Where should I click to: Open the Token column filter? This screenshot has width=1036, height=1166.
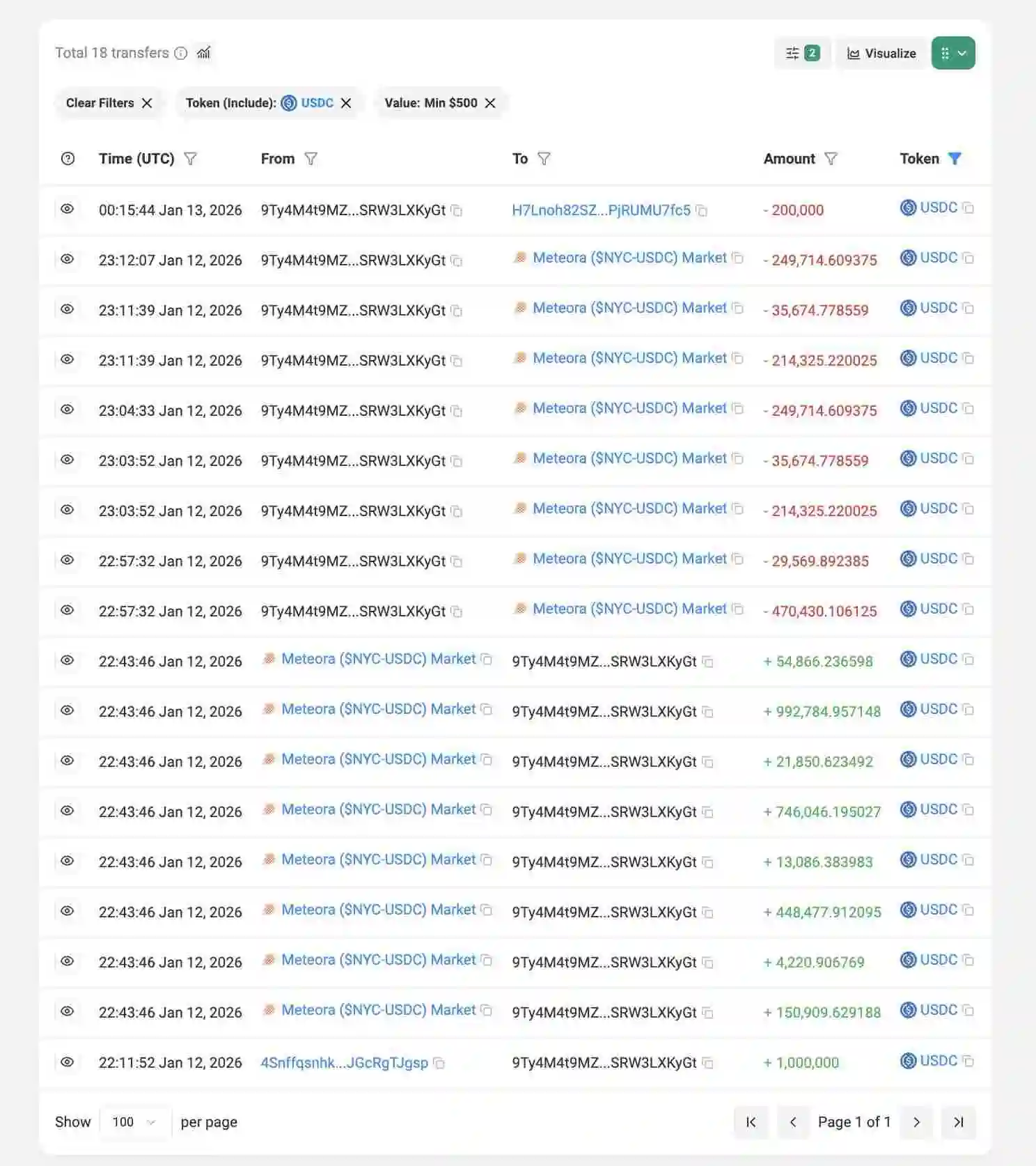coord(955,159)
